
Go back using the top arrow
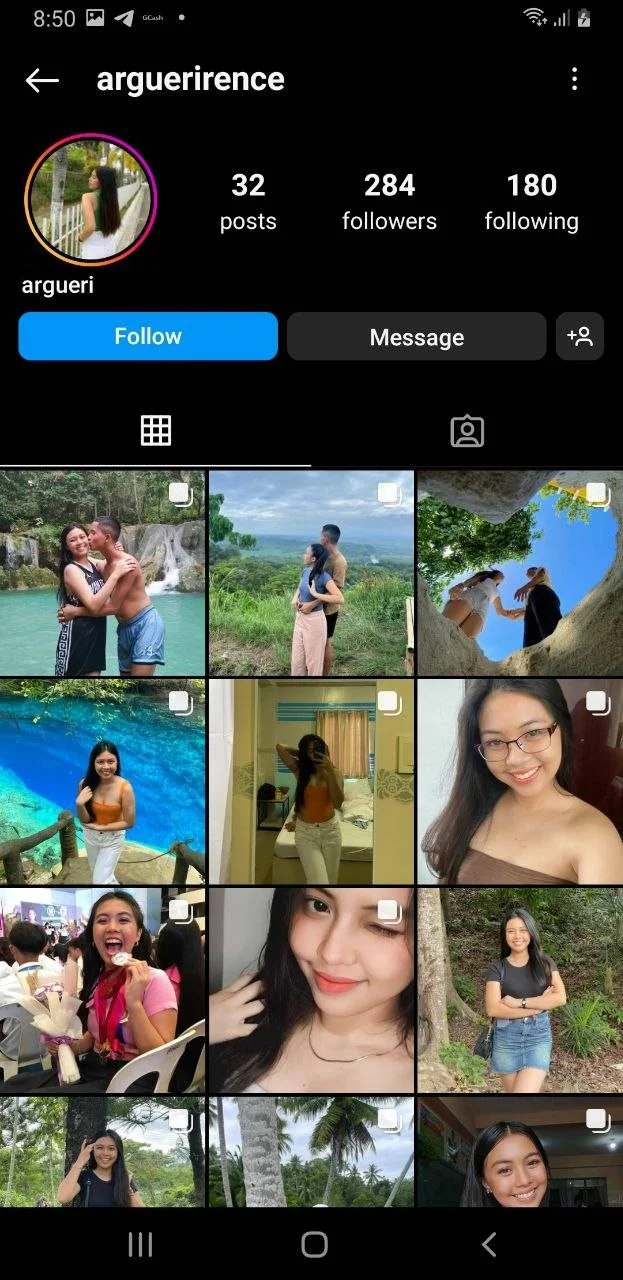(x=42, y=80)
